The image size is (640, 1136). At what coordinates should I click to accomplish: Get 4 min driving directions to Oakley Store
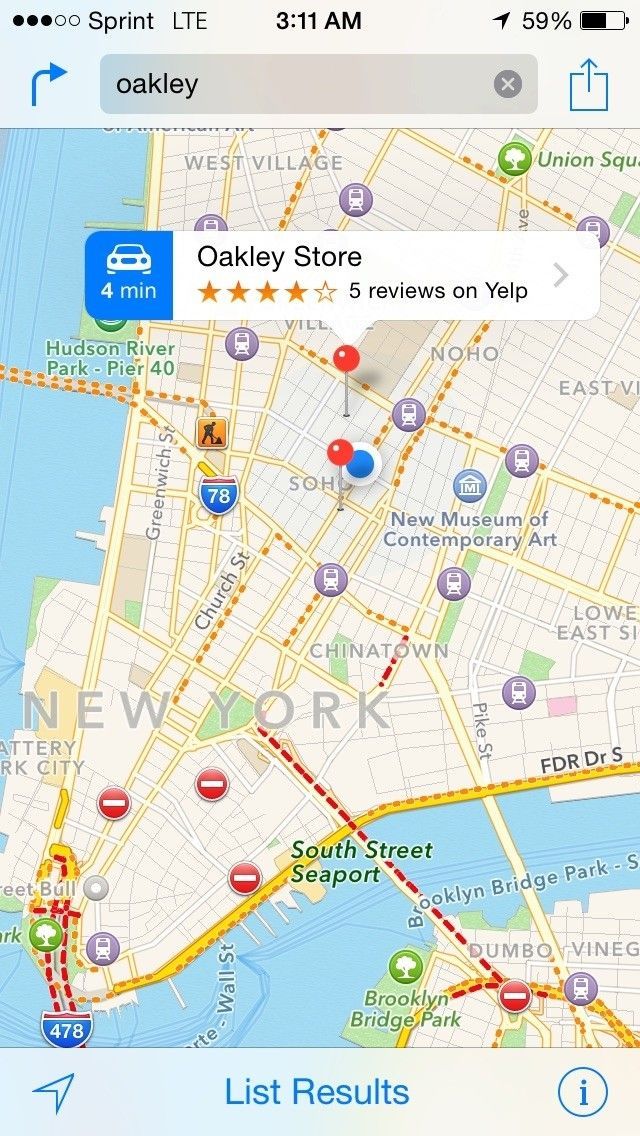pos(129,275)
